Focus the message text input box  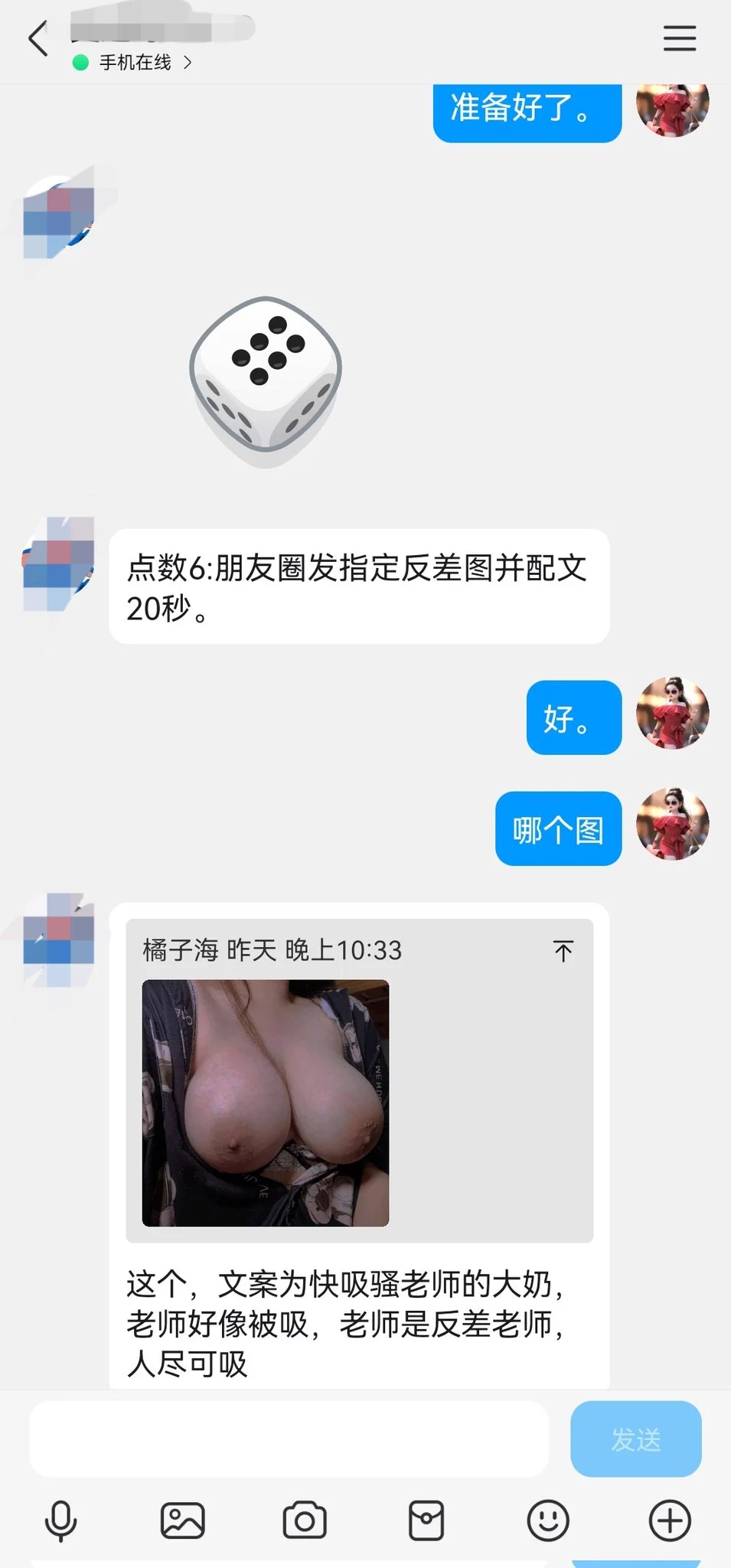289,1439
